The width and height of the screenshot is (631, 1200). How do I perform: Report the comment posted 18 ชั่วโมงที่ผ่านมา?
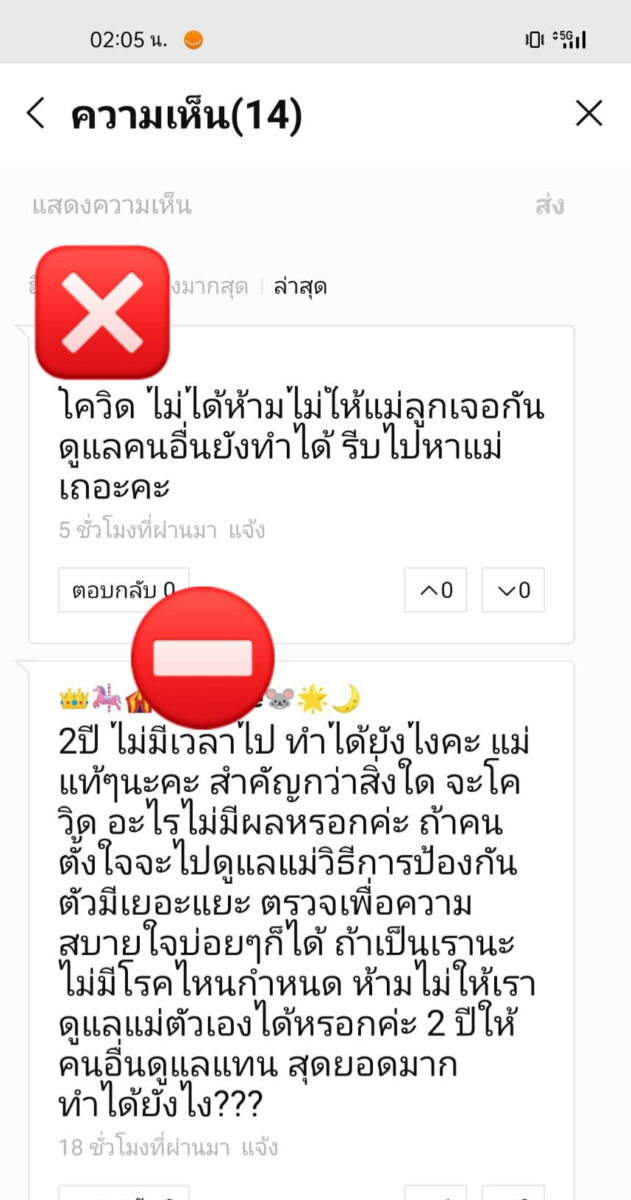[259, 1147]
